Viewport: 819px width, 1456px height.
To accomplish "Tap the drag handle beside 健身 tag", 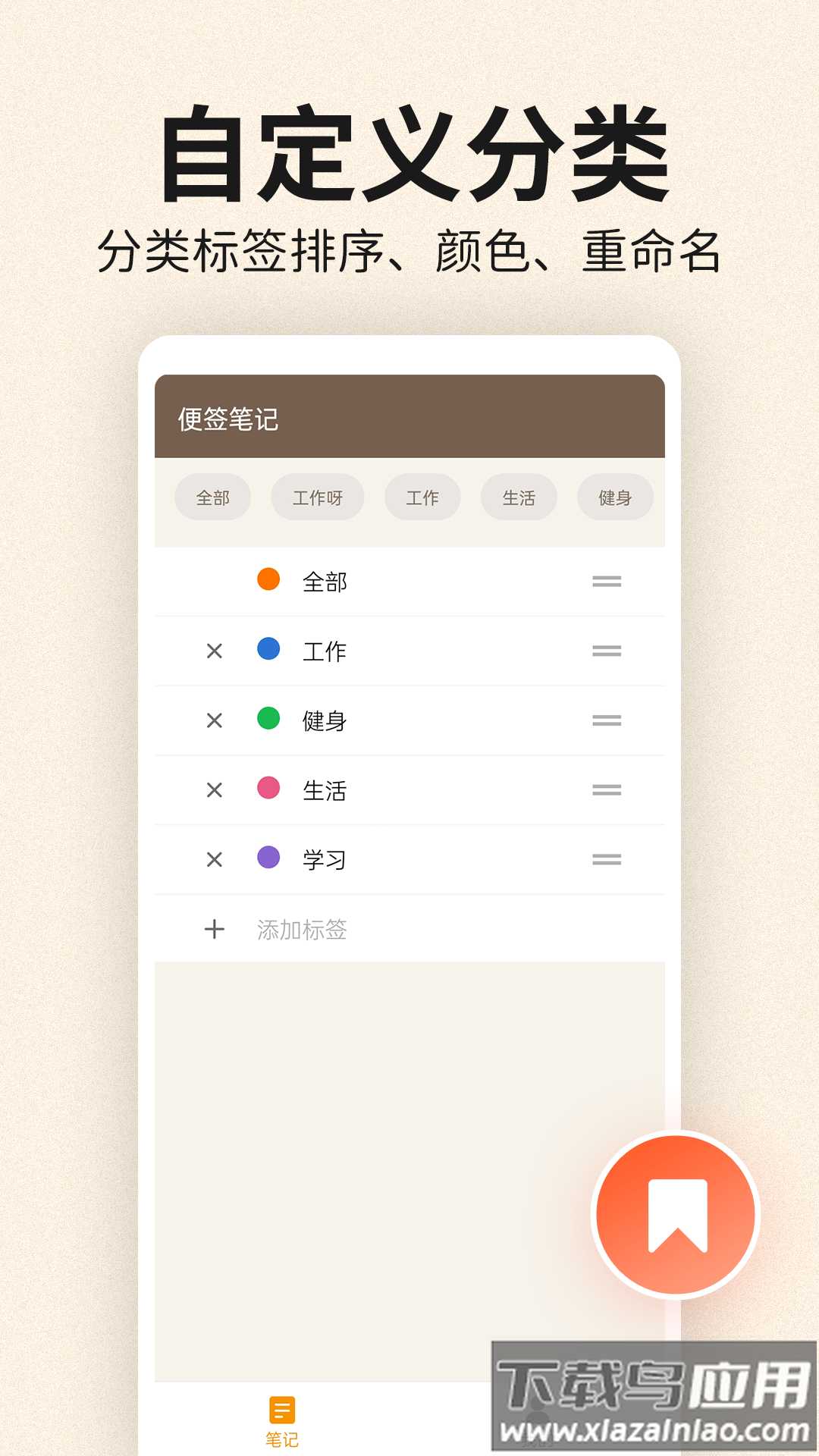I will (x=605, y=721).
